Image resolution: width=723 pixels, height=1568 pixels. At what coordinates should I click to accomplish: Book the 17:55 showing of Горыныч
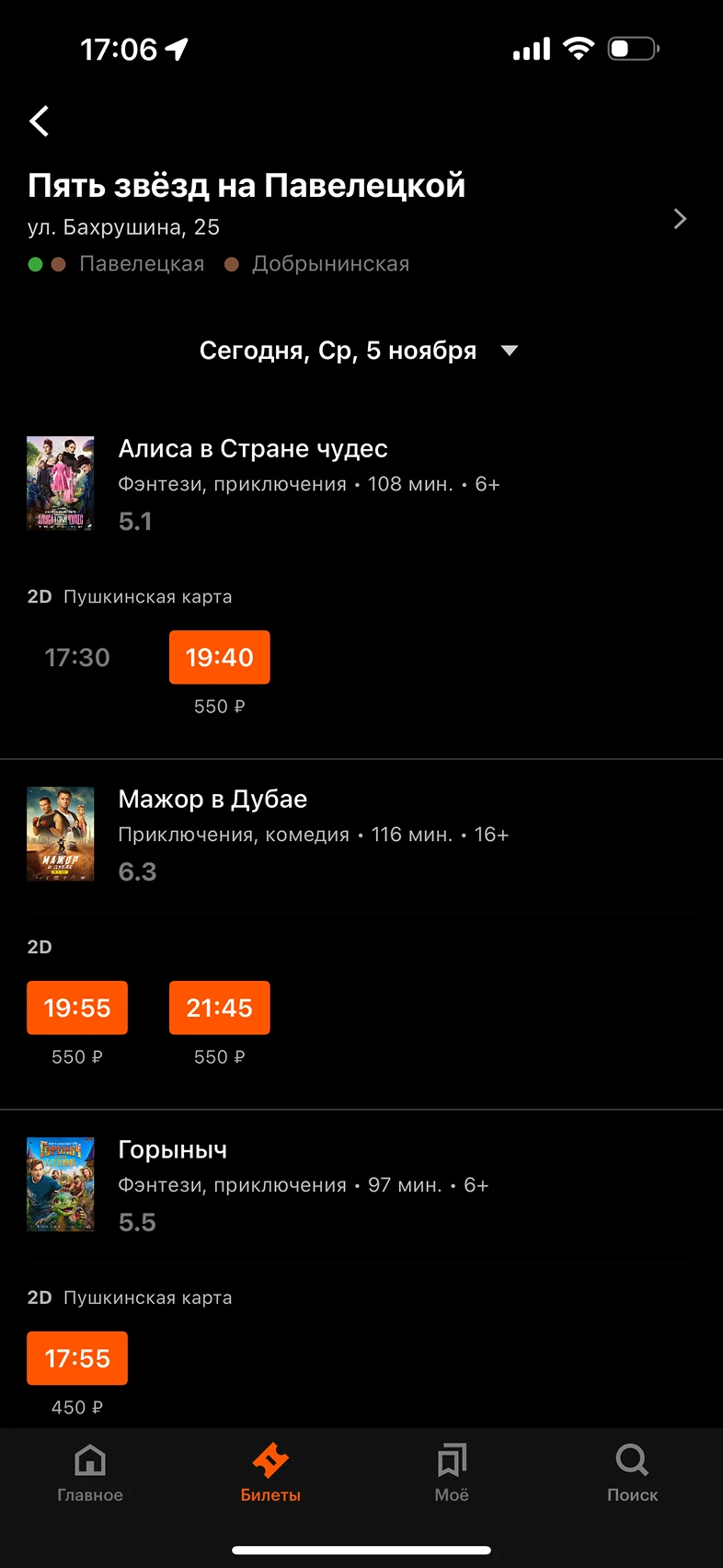(77, 1358)
